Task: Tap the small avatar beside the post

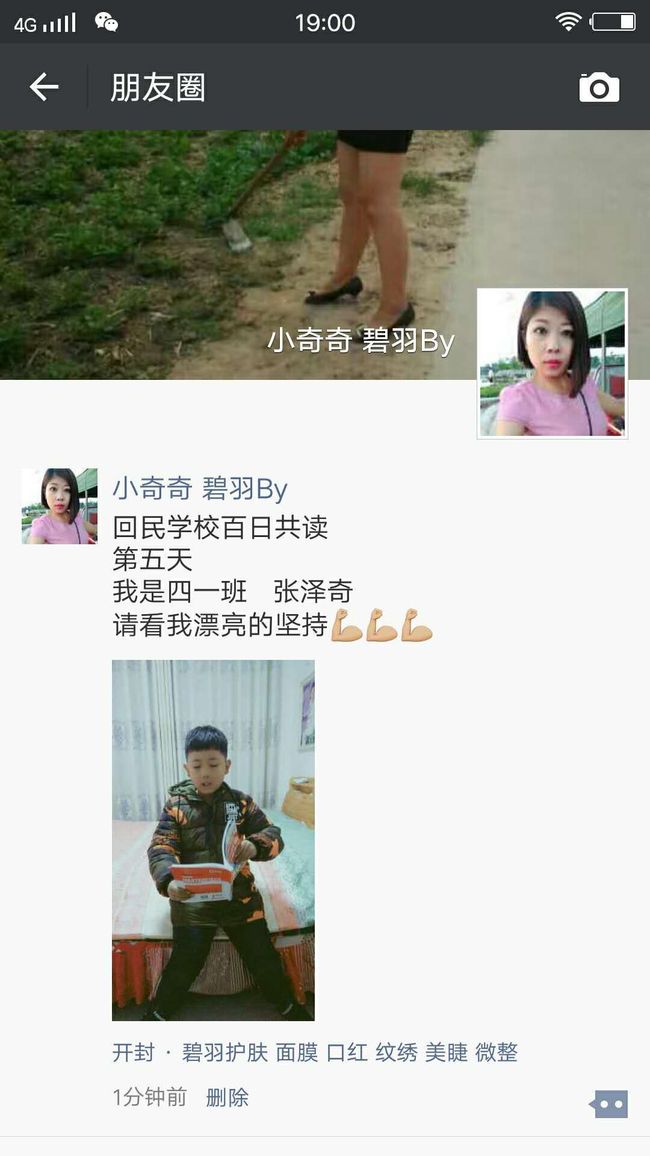Action: (x=59, y=506)
